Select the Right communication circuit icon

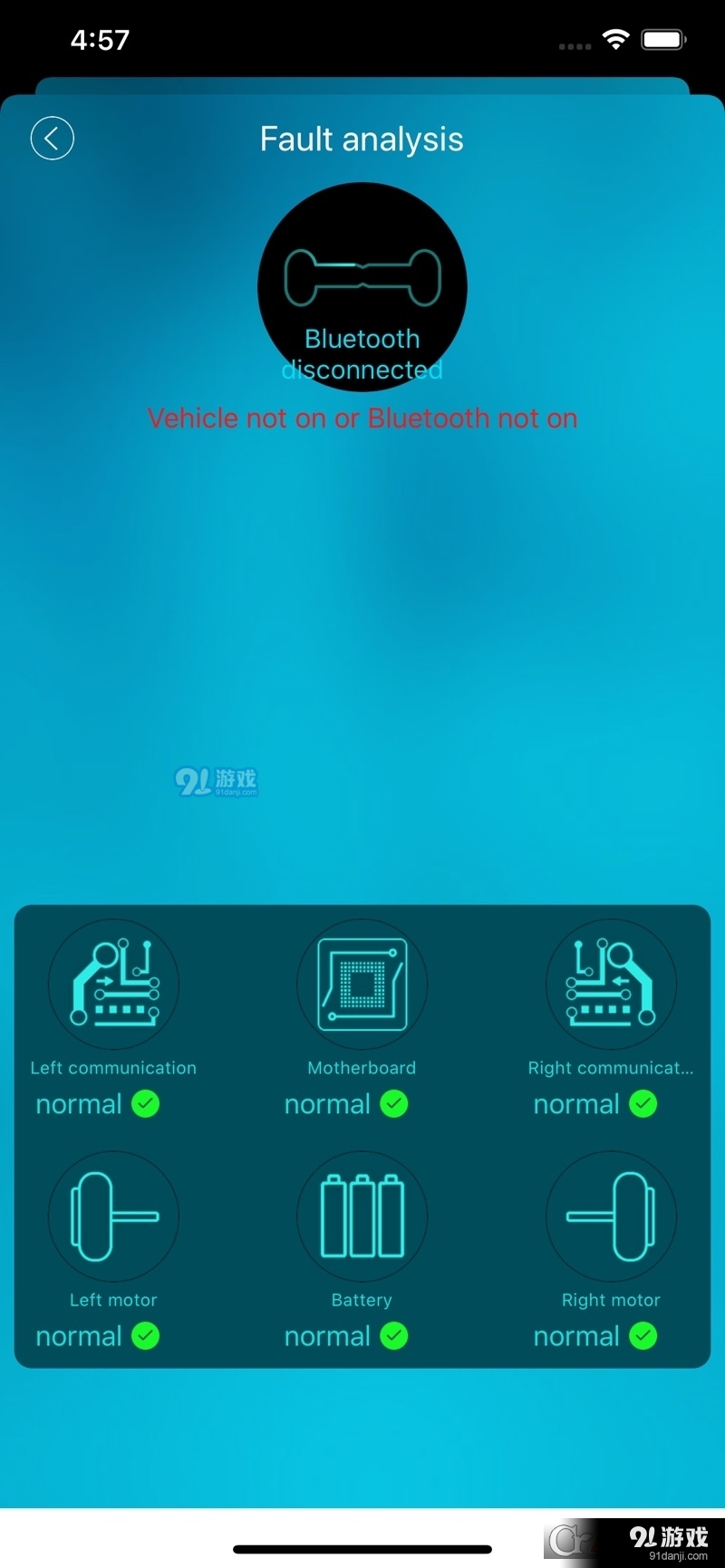coord(611,984)
